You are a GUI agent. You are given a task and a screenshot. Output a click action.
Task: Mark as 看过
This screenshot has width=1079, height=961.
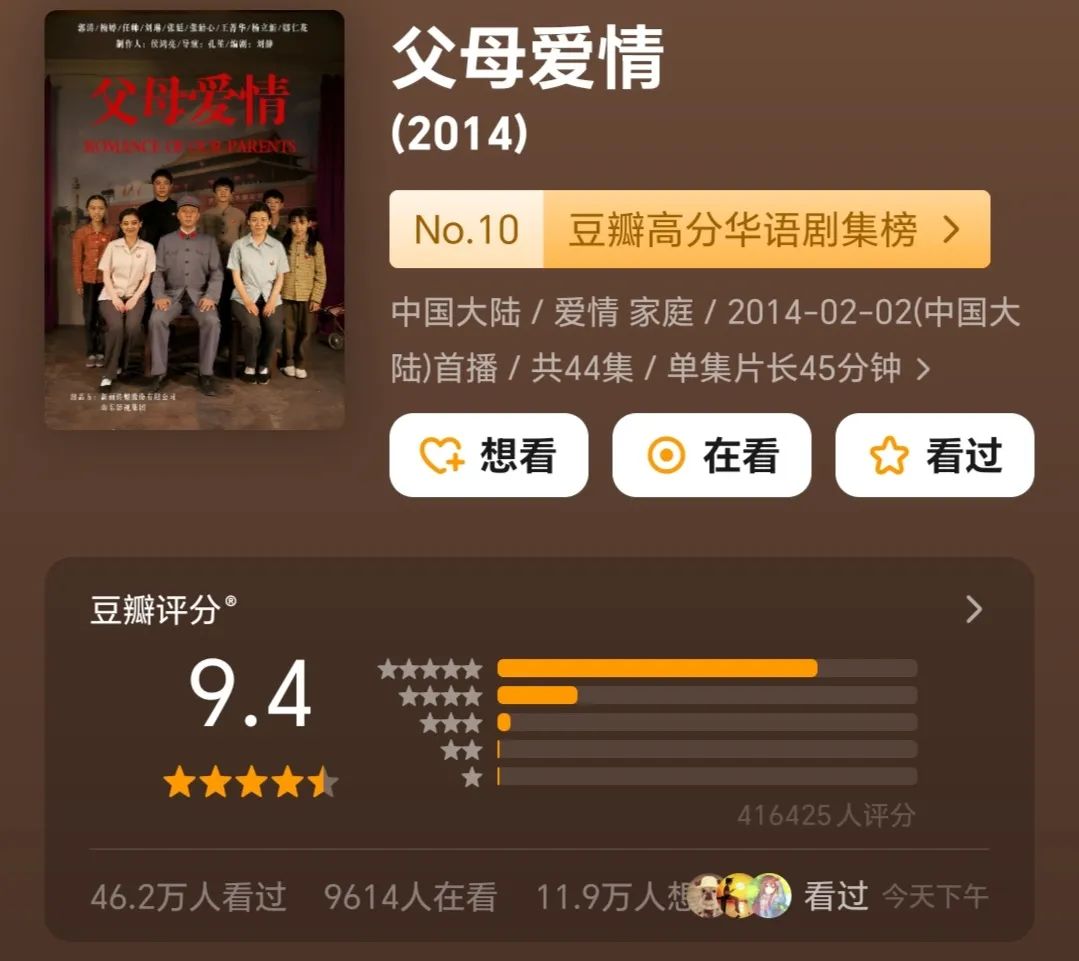pos(934,456)
